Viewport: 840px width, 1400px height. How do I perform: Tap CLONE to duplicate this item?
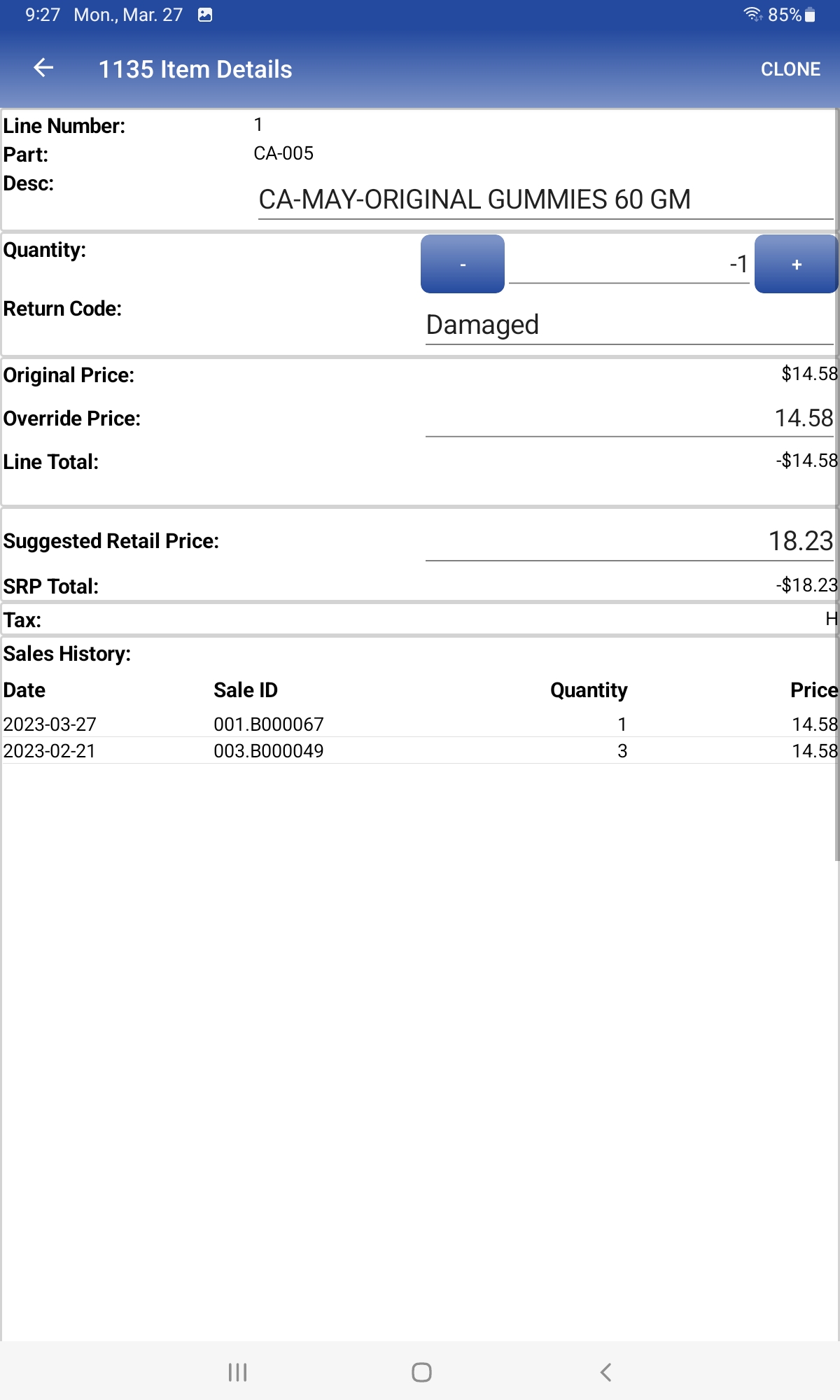pos(790,69)
